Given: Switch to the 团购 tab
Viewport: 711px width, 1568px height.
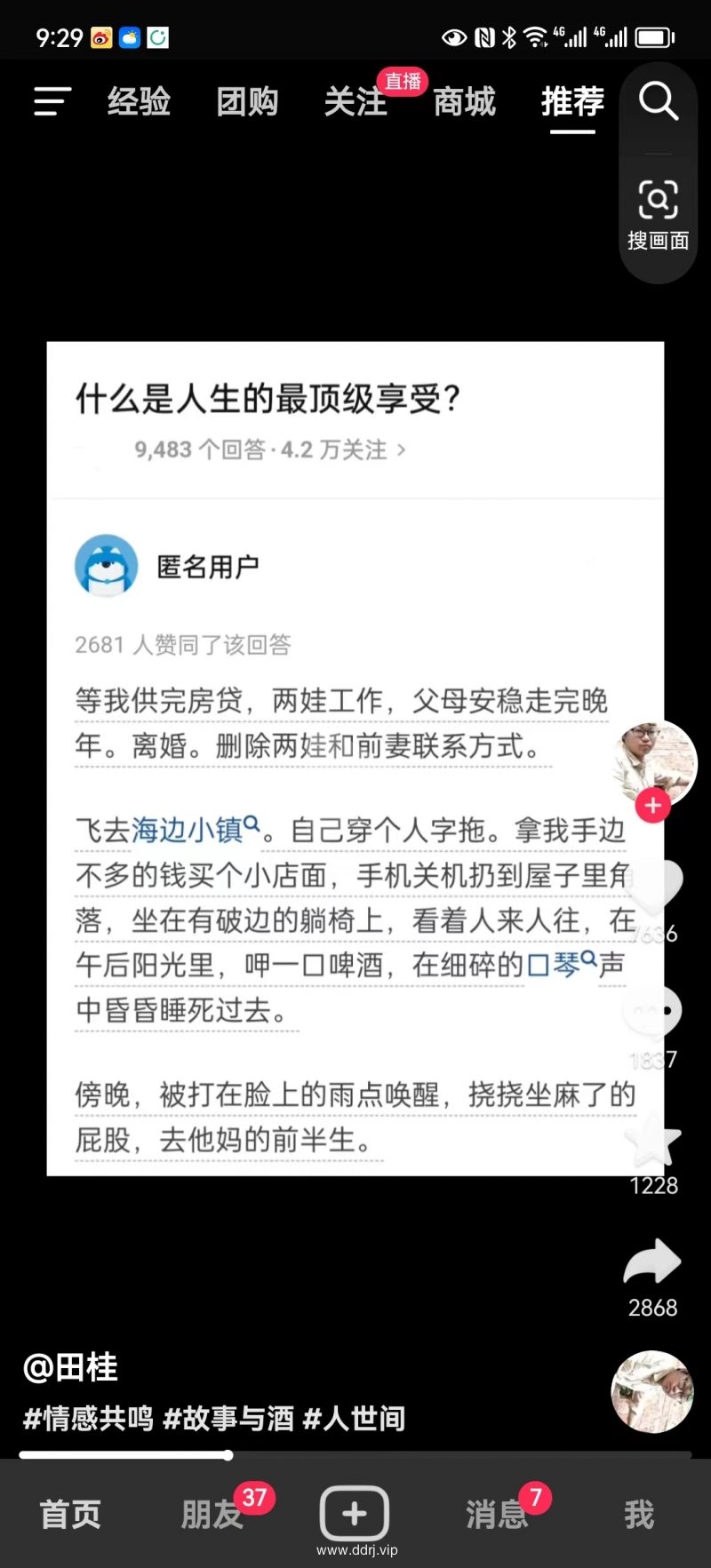Looking at the screenshot, I should click(x=247, y=102).
